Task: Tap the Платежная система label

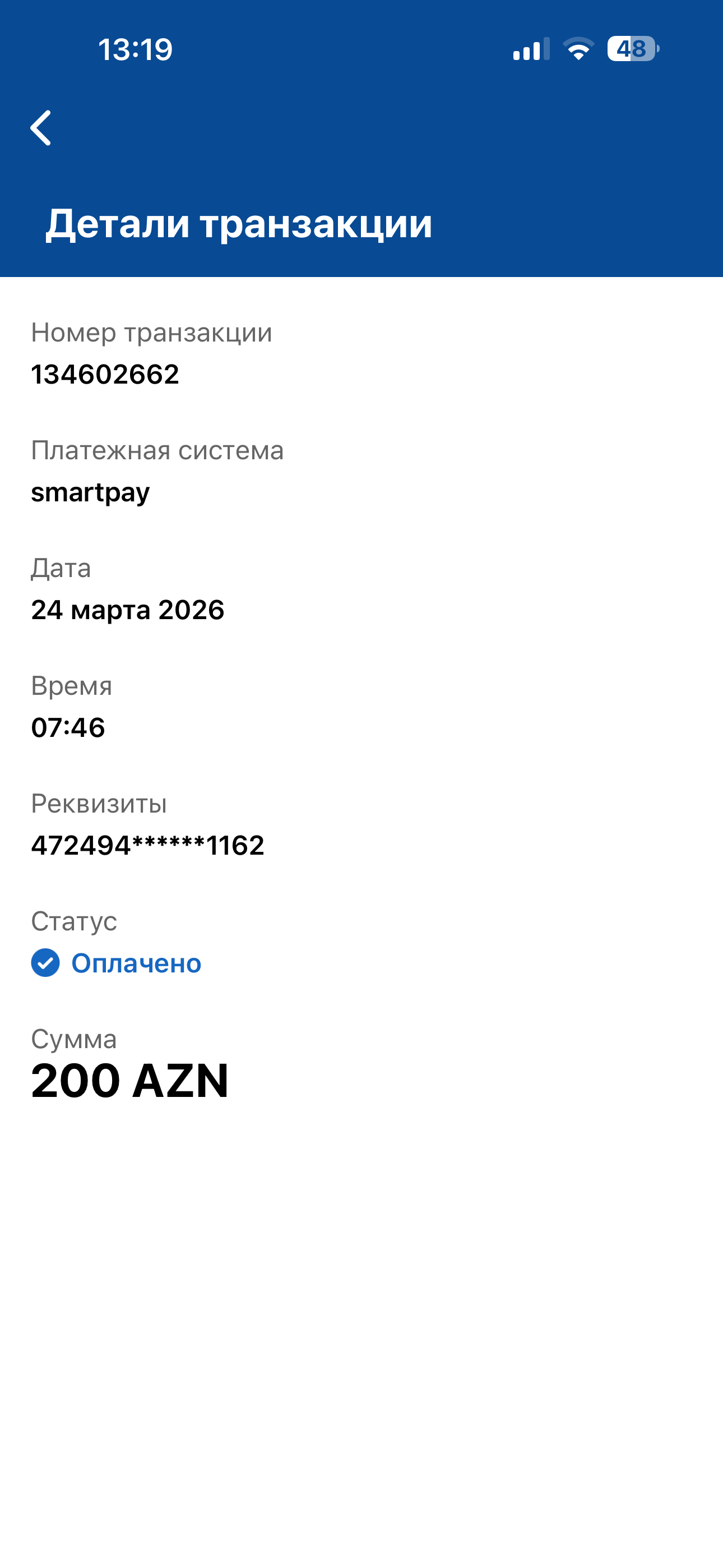Action: pyautogui.click(x=158, y=451)
